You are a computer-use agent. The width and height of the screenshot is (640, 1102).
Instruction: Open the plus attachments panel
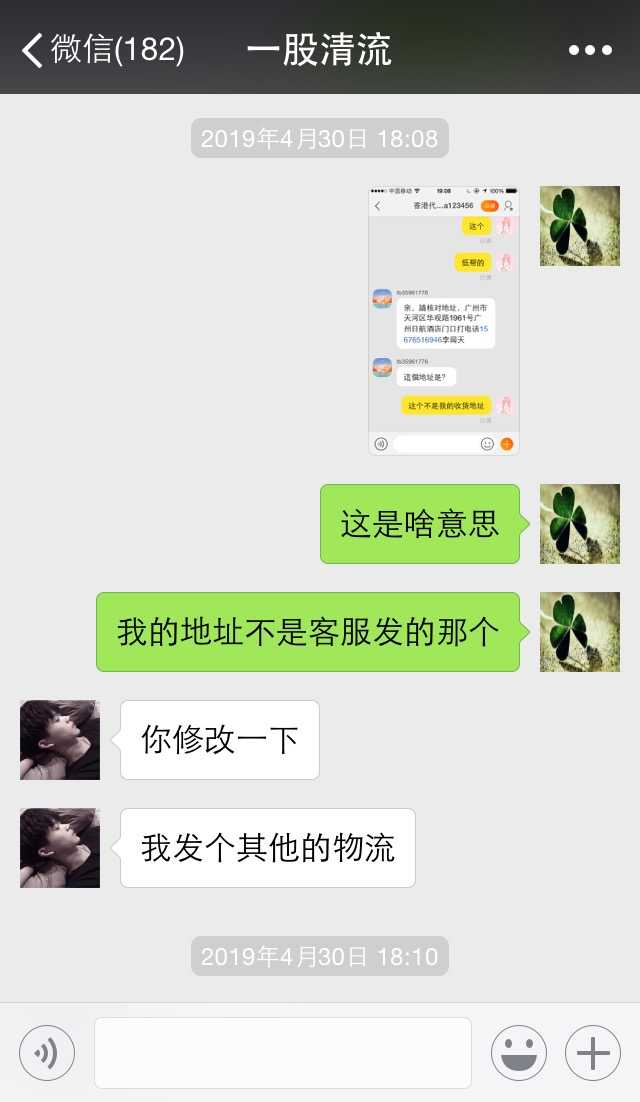pyautogui.click(x=593, y=1052)
